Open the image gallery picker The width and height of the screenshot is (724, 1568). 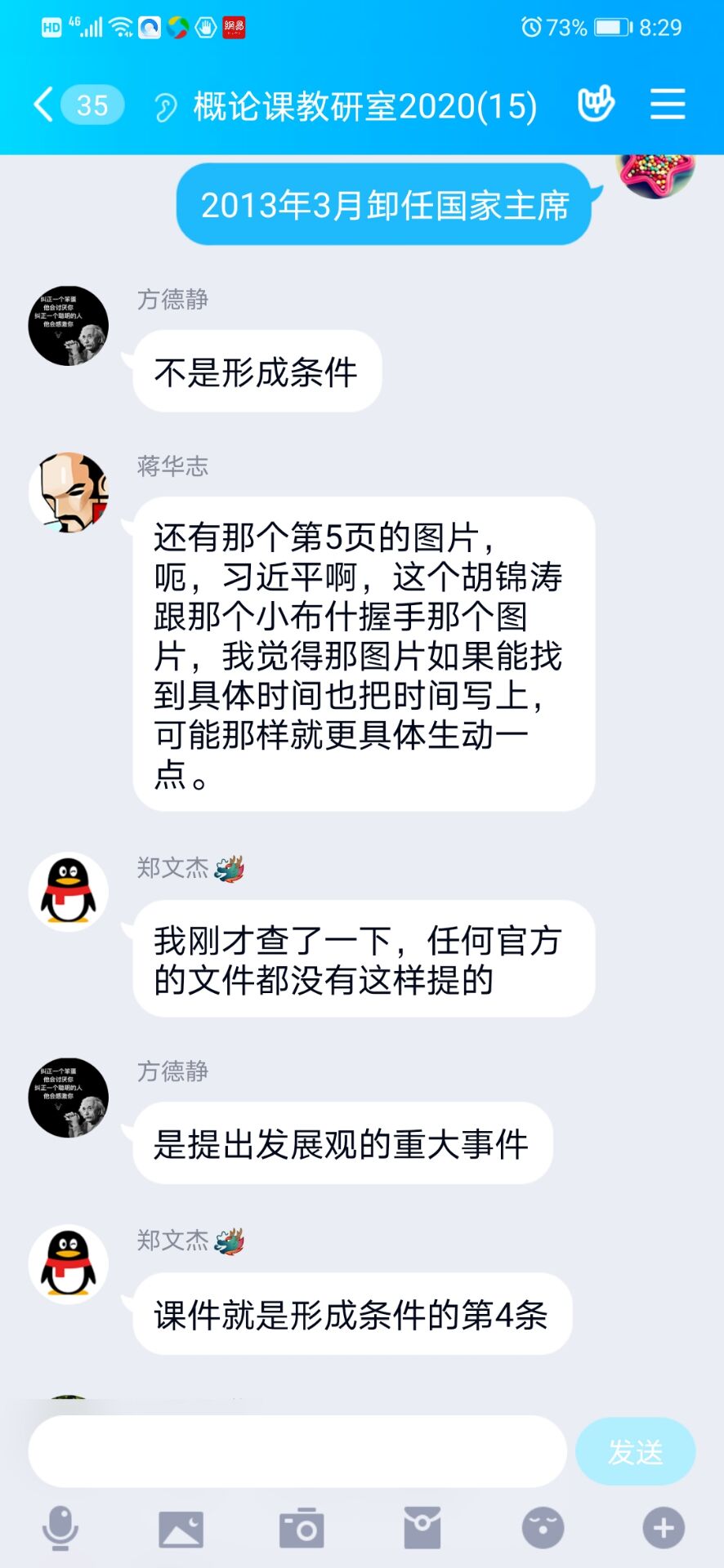point(181,1528)
